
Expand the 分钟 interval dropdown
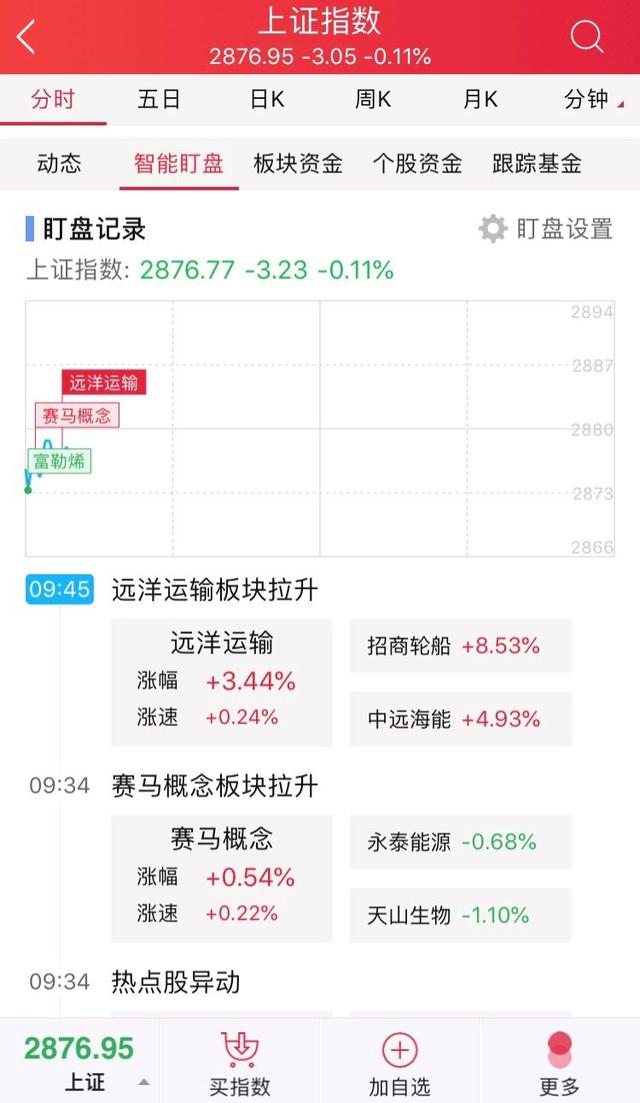(591, 99)
